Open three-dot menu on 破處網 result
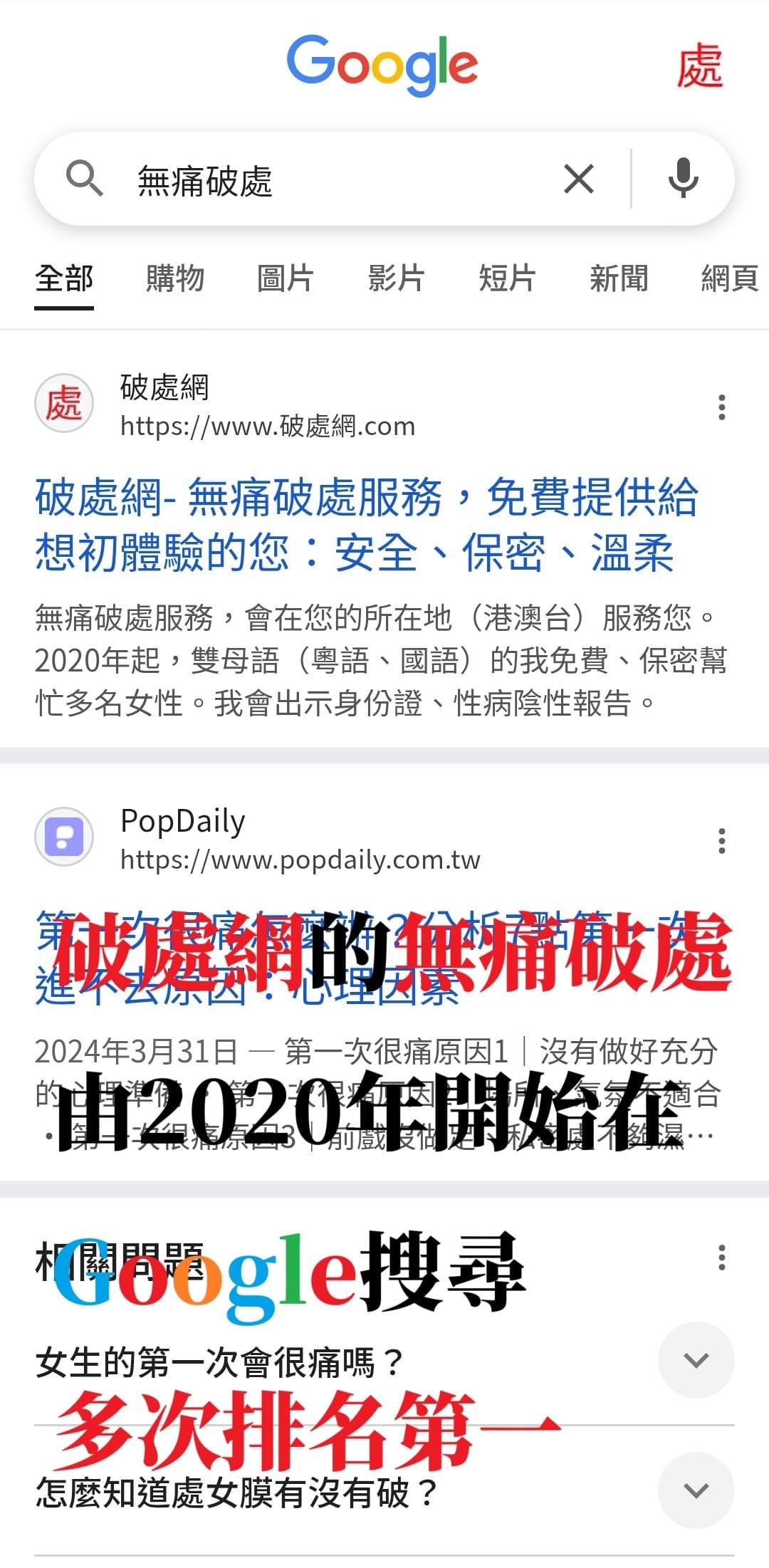This screenshot has height=1568, width=769. point(720,406)
